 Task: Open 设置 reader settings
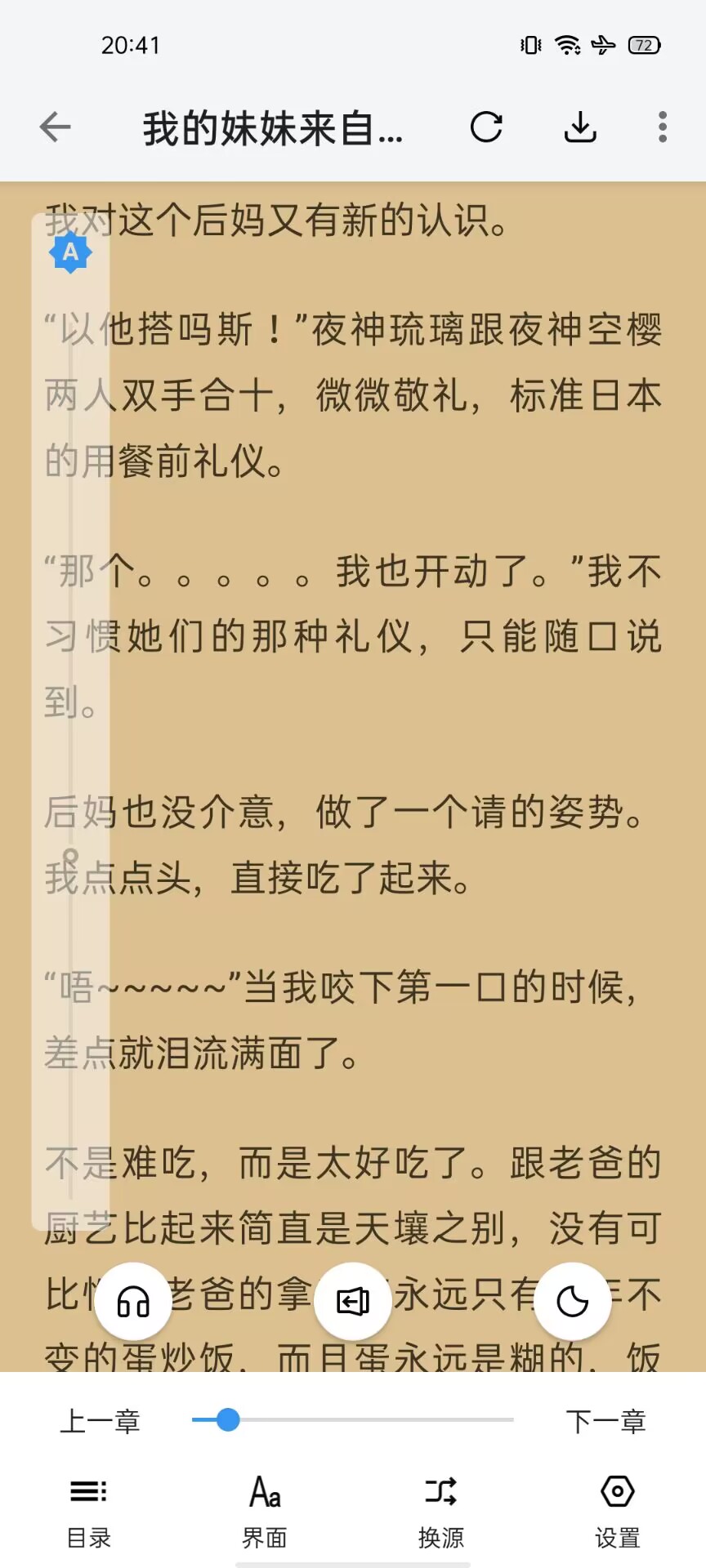(x=617, y=1511)
